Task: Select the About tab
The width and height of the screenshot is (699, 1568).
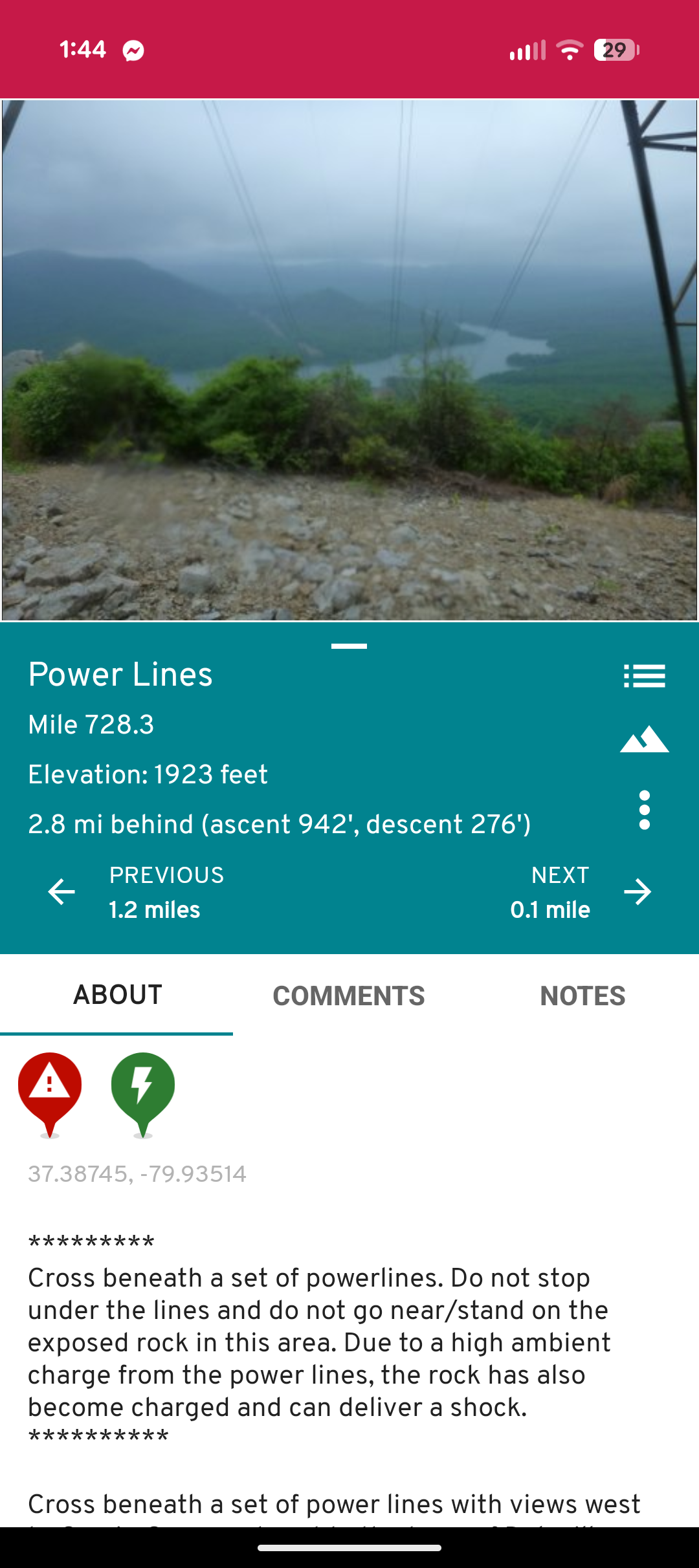Action: (117, 996)
